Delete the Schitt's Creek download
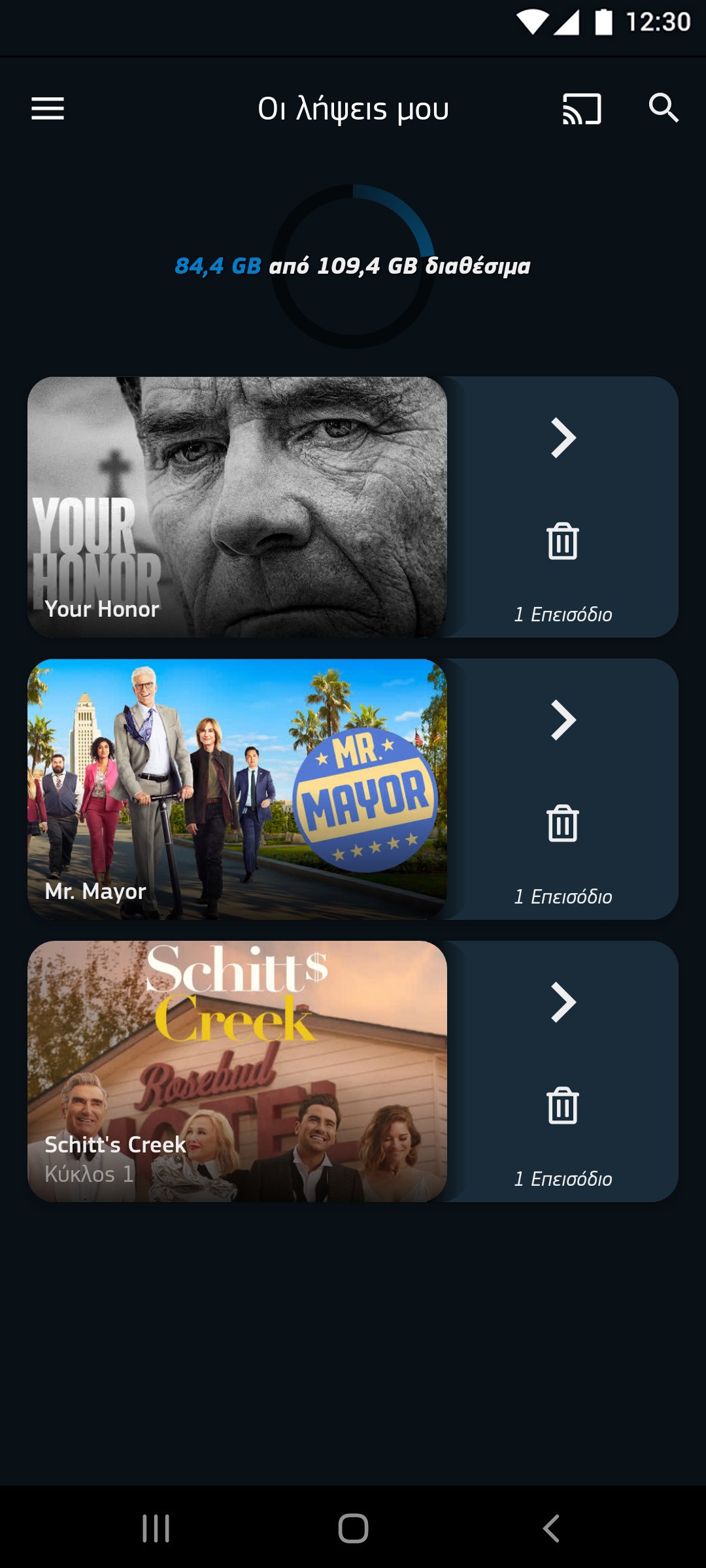 click(563, 1105)
